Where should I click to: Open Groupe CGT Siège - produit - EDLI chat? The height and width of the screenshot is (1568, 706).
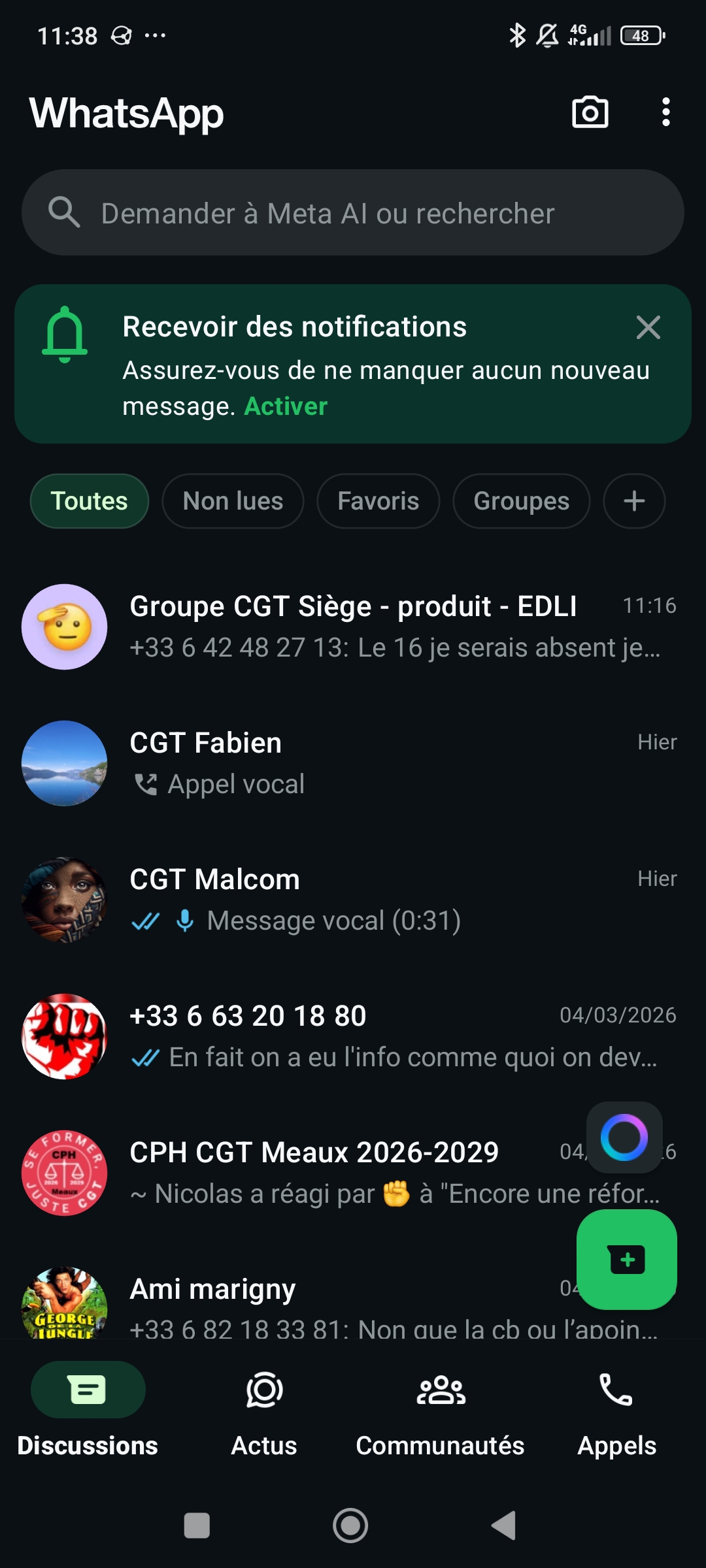tap(353, 627)
